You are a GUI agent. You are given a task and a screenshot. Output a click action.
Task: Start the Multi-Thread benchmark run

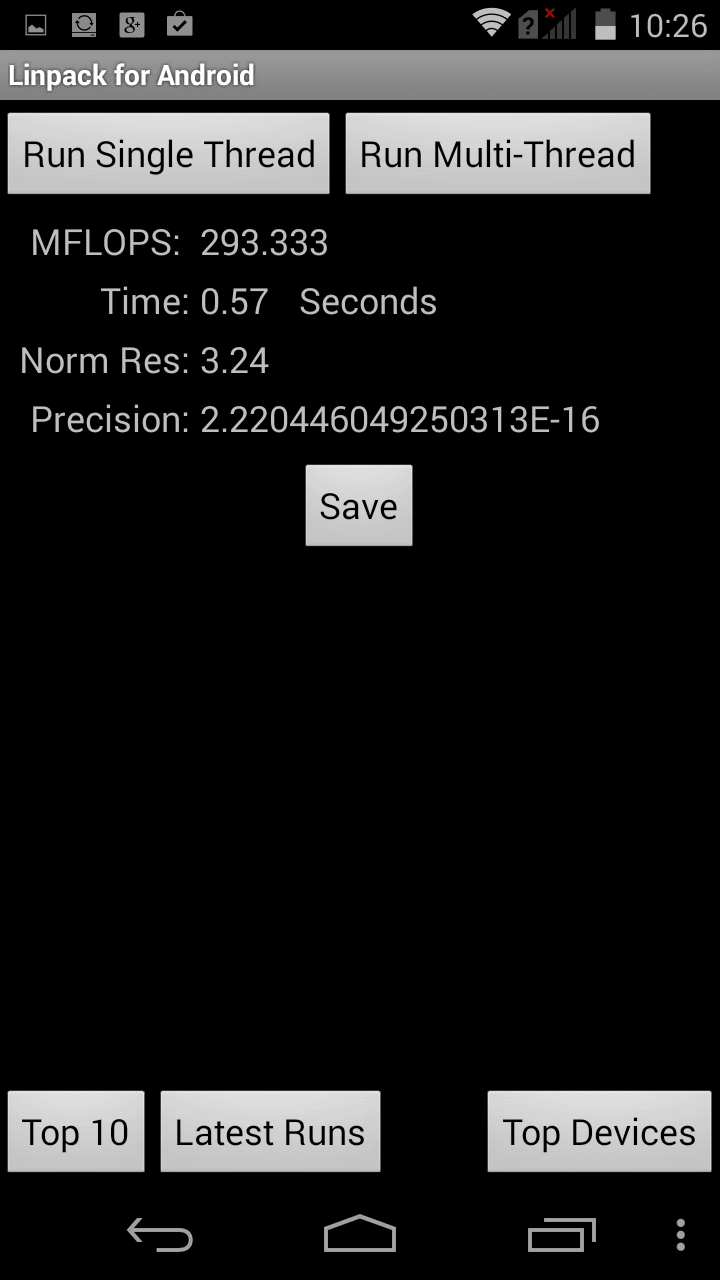[498, 154]
